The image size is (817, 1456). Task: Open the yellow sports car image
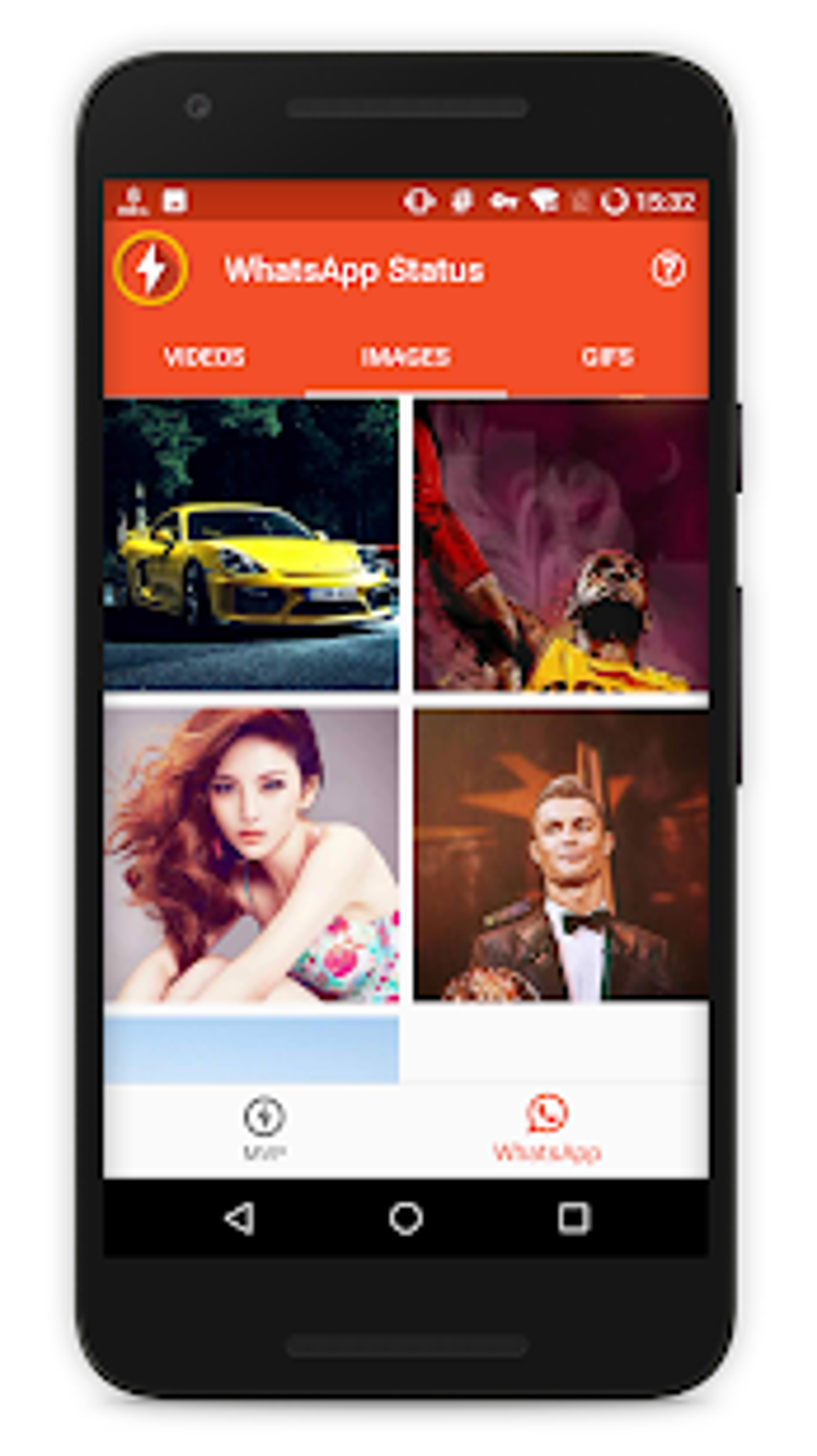[251, 544]
